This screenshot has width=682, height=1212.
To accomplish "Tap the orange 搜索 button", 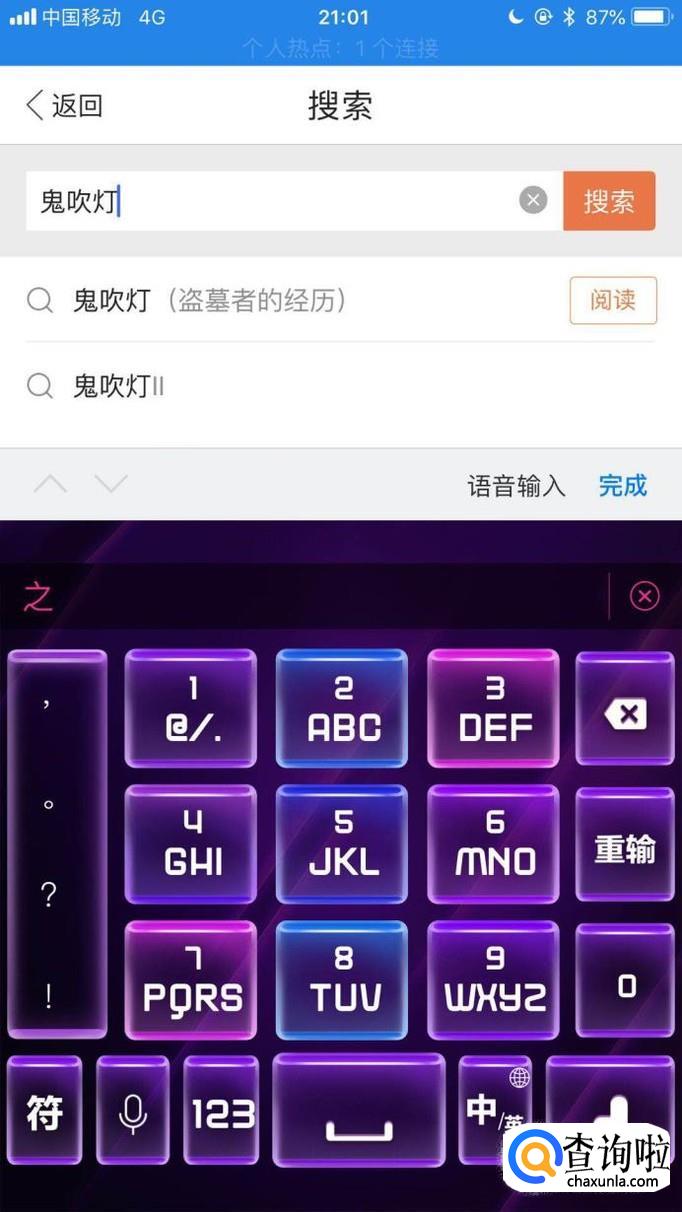I will pyautogui.click(x=609, y=201).
